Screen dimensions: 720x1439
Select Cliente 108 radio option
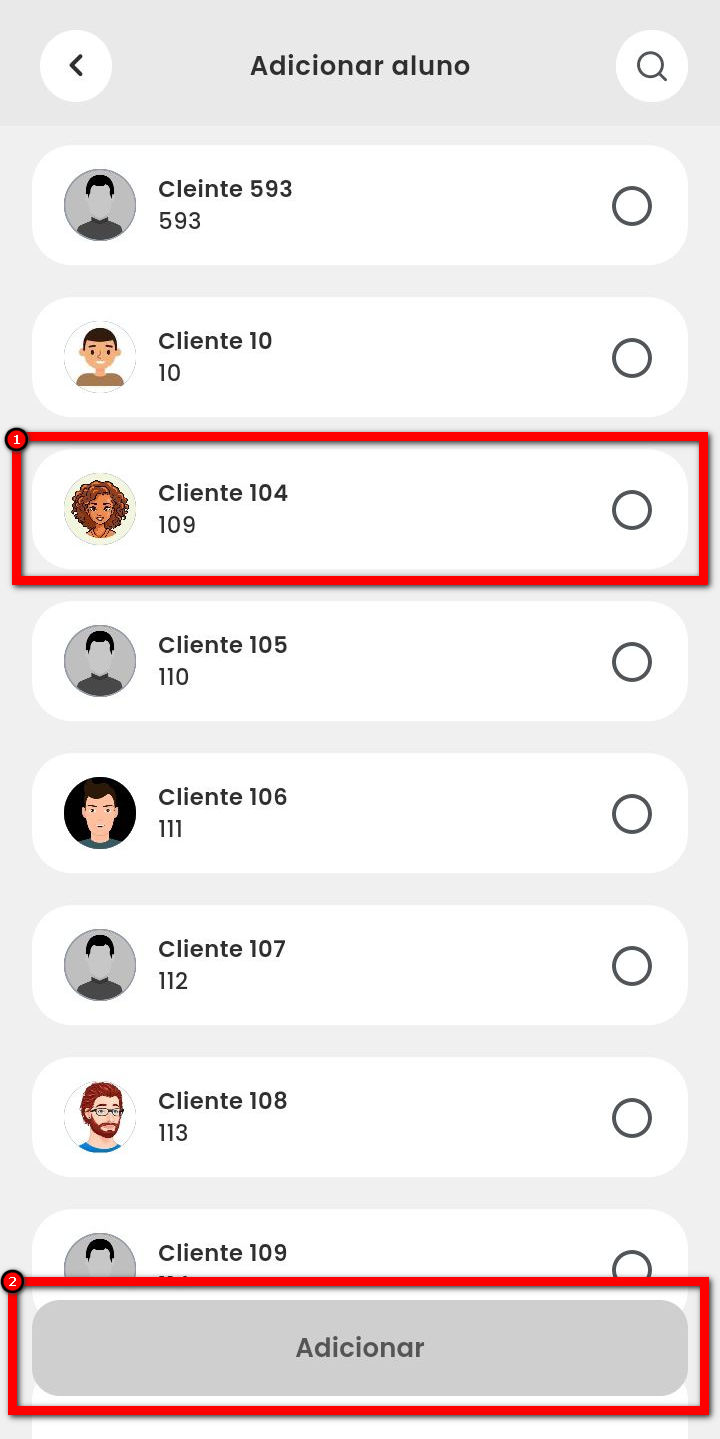[631, 1118]
